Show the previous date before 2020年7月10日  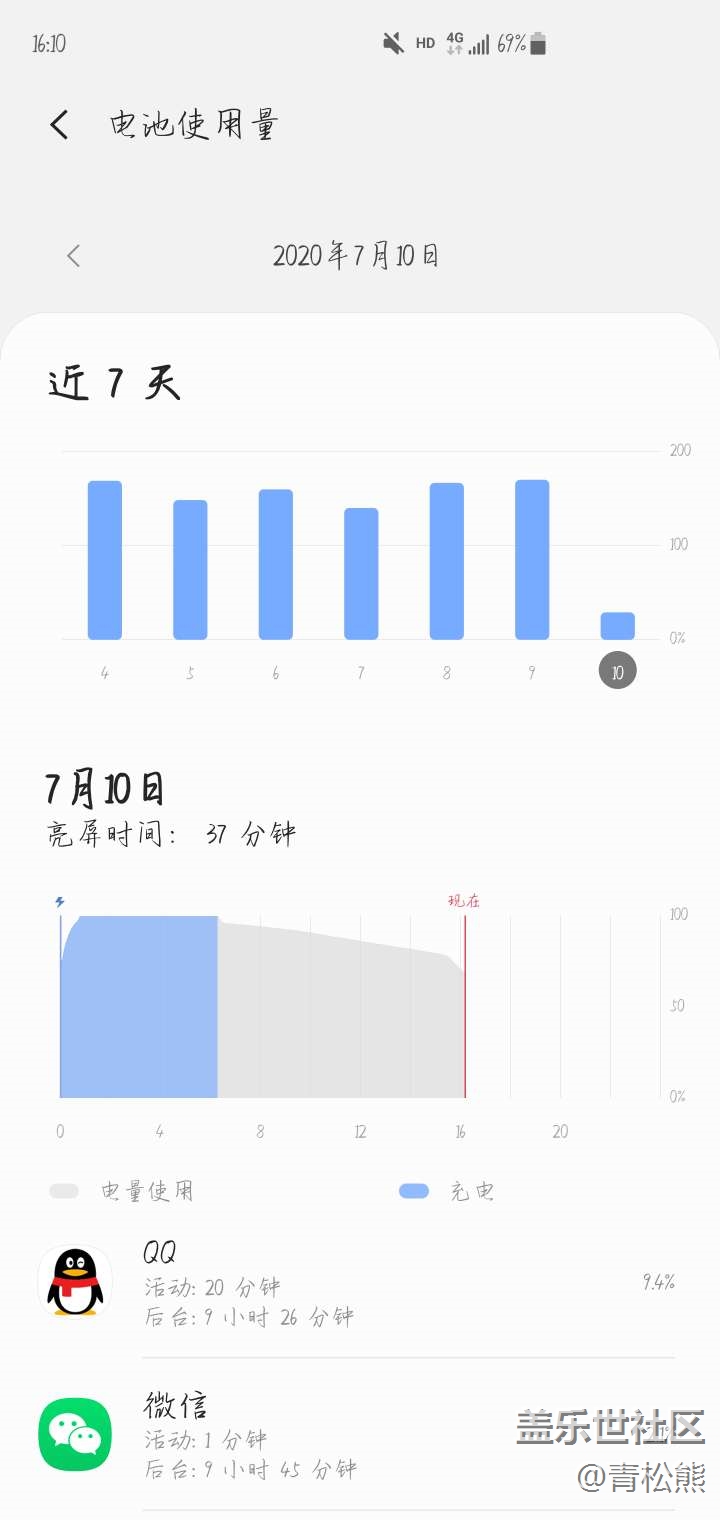click(73, 256)
